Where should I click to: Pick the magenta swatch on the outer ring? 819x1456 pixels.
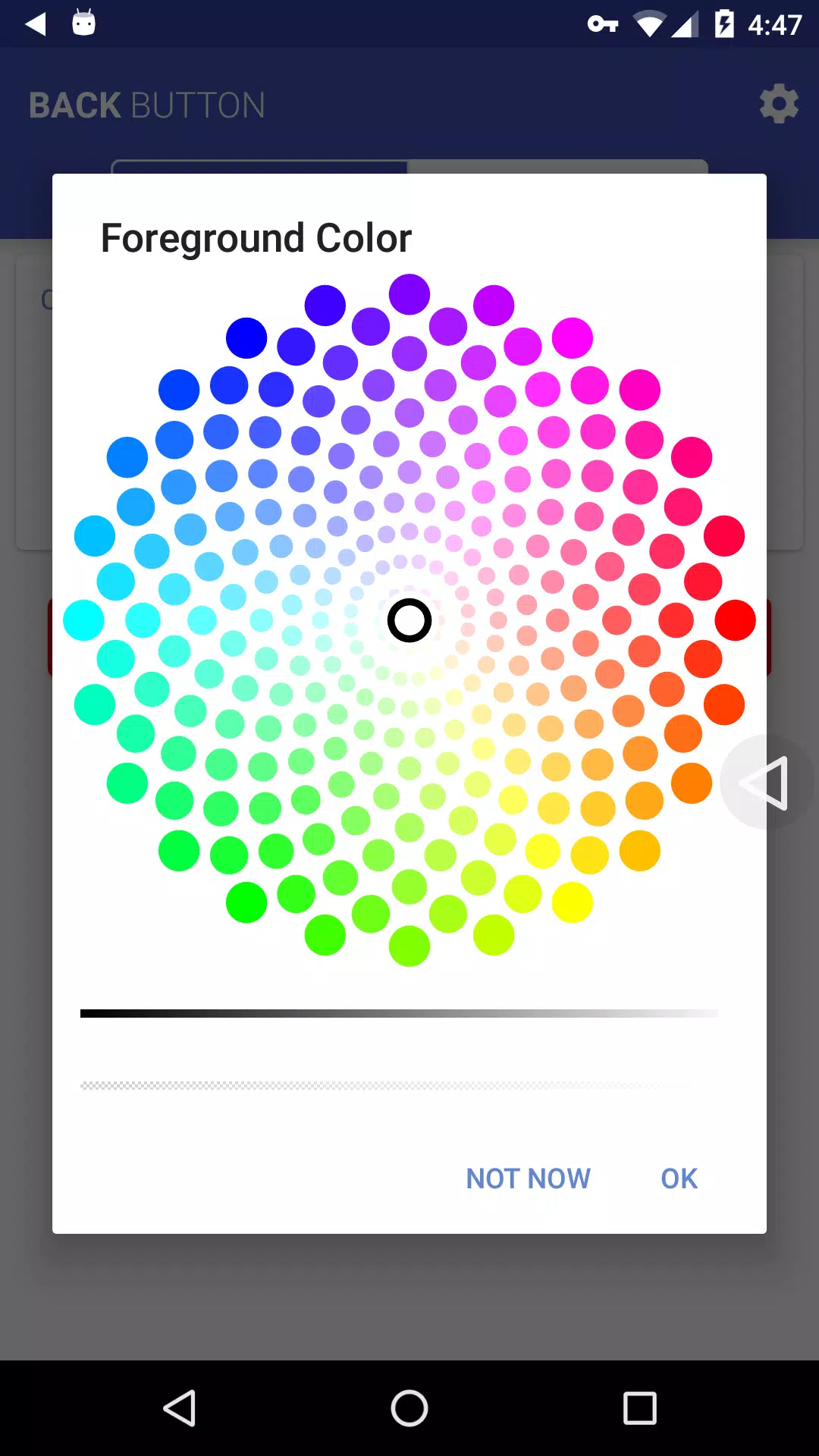pyautogui.click(x=573, y=338)
